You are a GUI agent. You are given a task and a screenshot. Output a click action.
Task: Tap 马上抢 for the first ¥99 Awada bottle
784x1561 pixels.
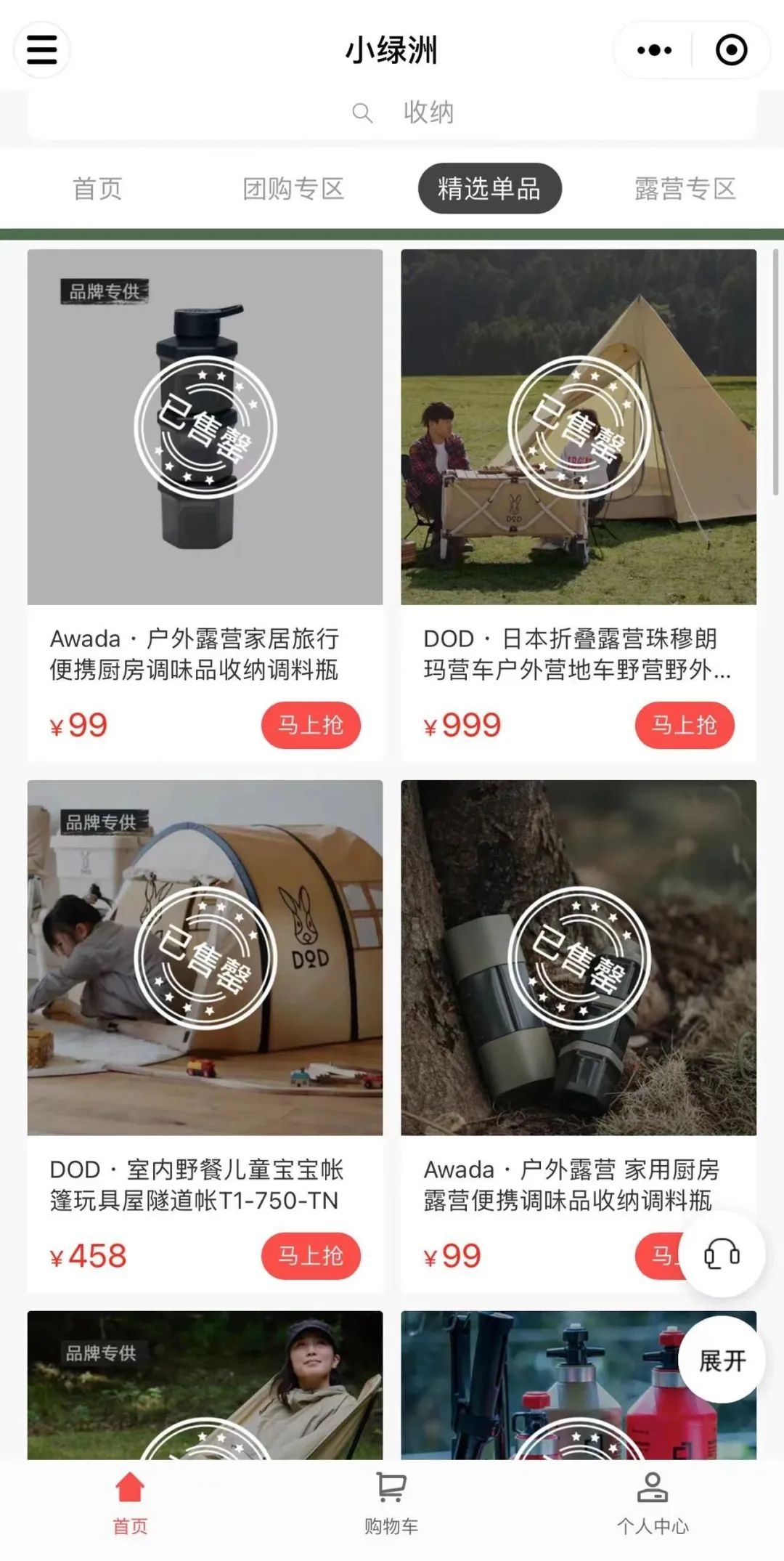click(311, 725)
